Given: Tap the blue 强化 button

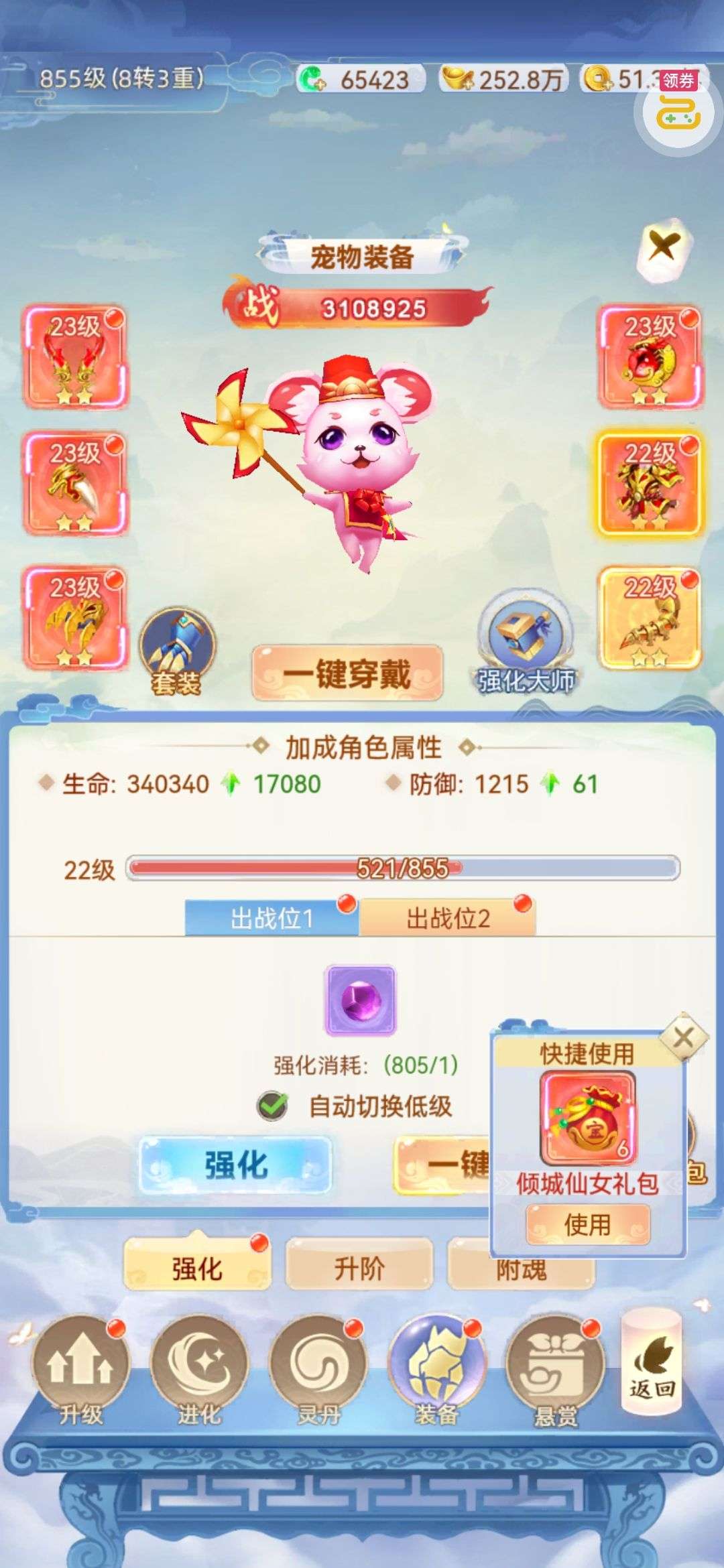Looking at the screenshot, I should pyautogui.click(x=235, y=1165).
